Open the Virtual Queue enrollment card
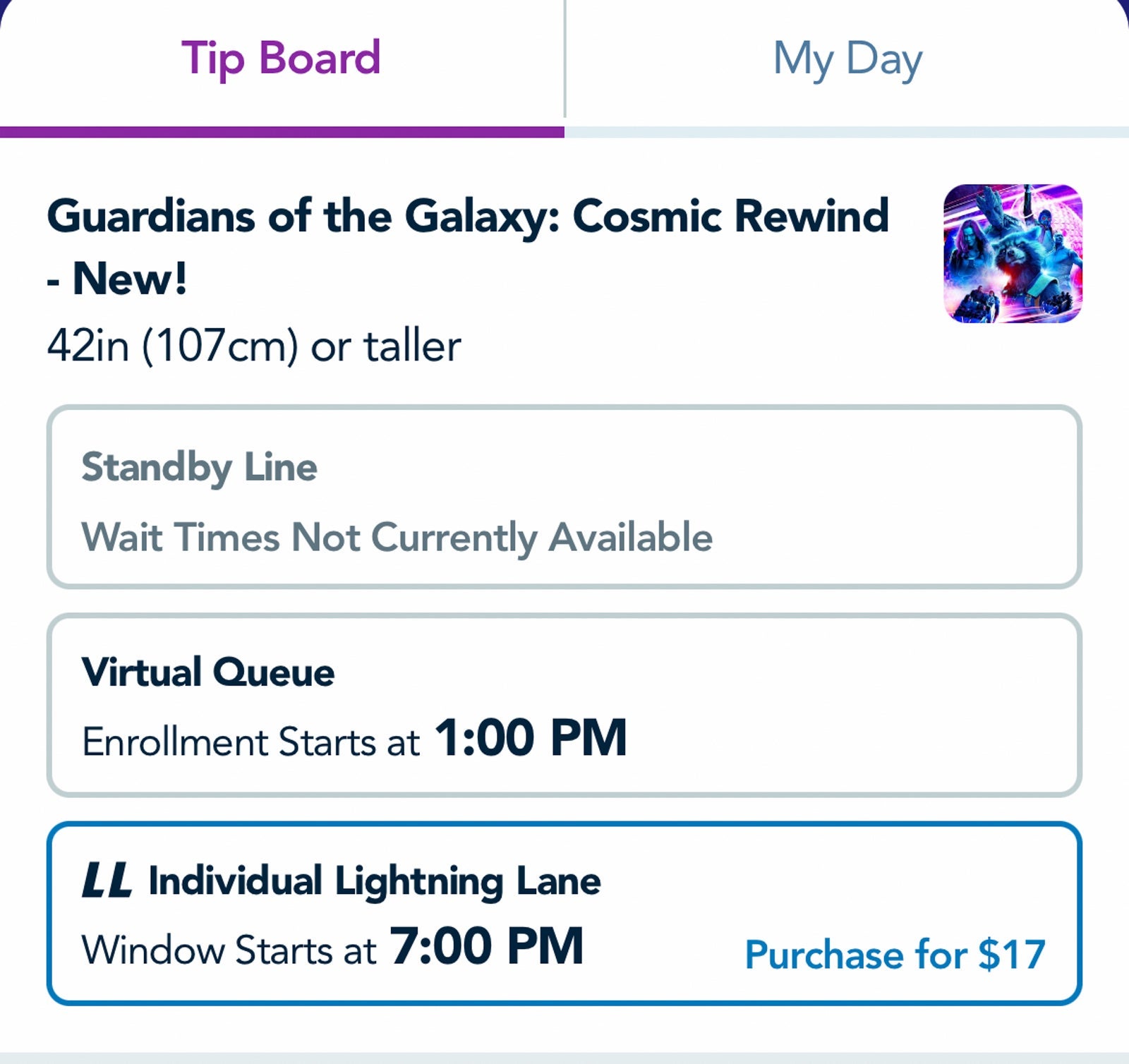This screenshot has width=1129, height=1064. click(564, 705)
